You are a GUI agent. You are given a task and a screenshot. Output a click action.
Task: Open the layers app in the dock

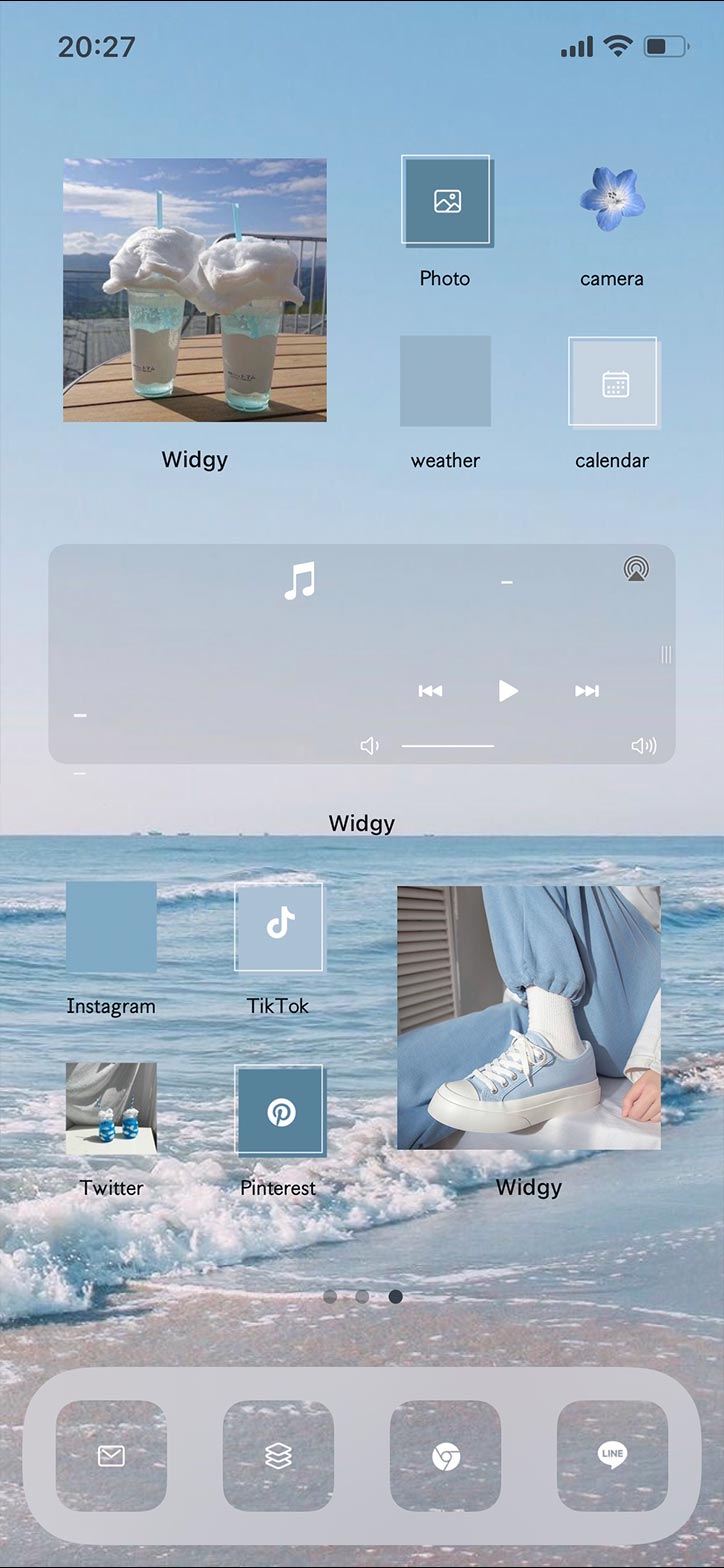(278, 1456)
